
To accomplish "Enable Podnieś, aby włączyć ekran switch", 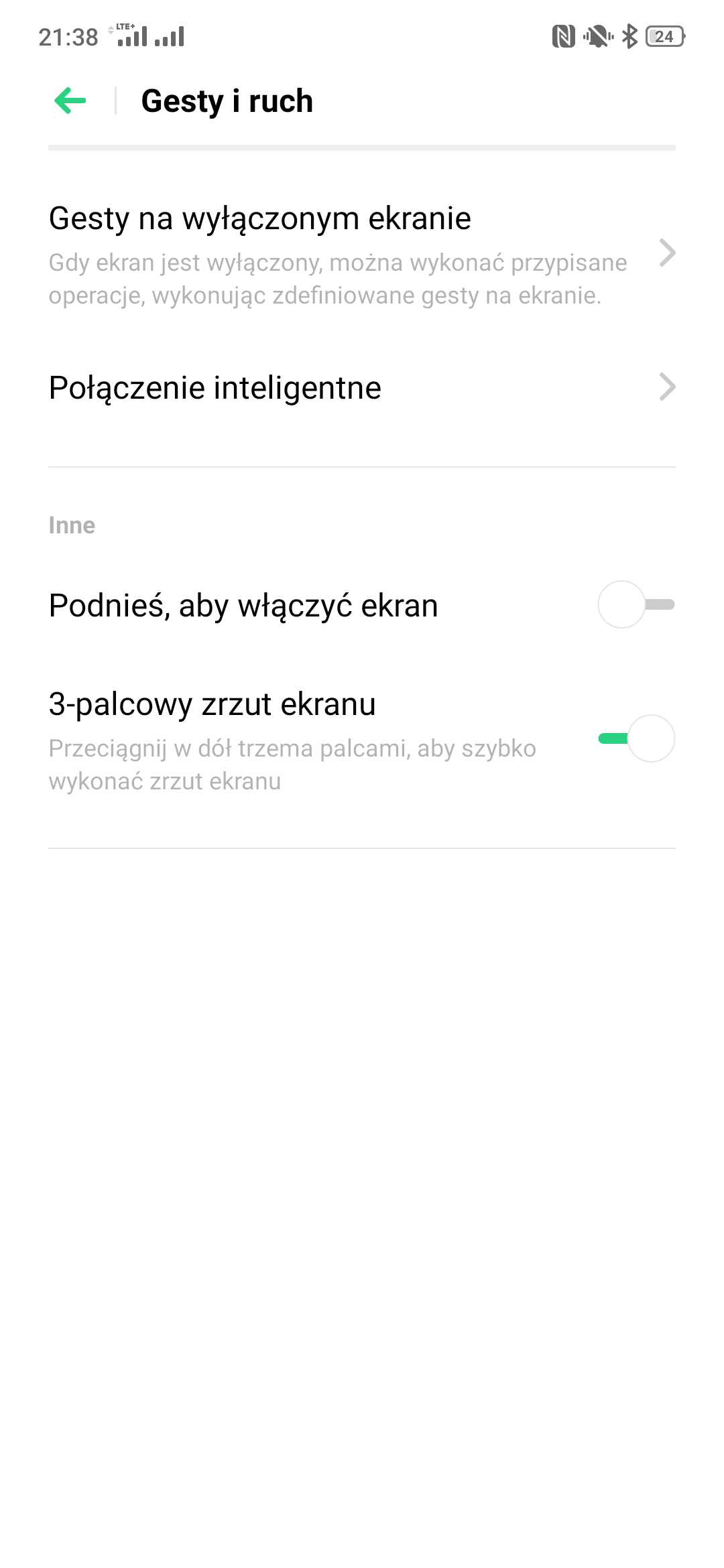I will pyautogui.click(x=636, y=604).
